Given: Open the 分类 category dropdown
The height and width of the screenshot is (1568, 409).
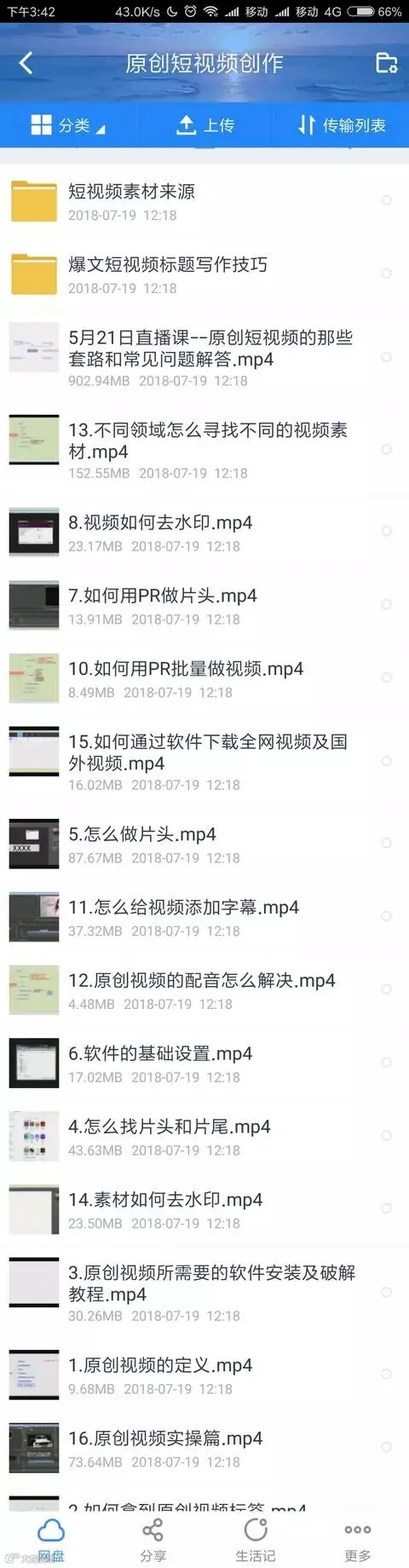Looking at the screenshot, I should point(68,125).
